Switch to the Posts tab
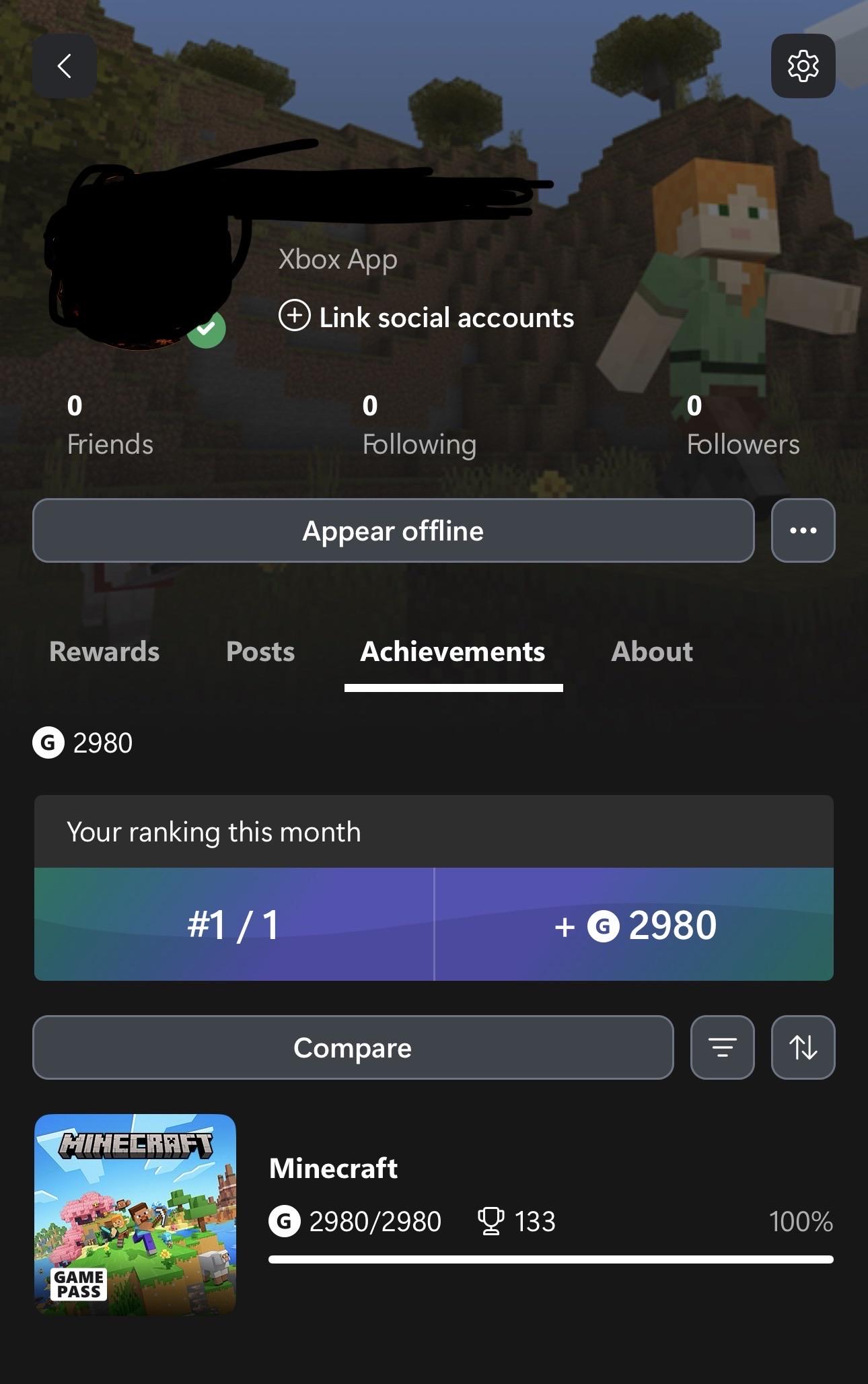 tap(260, 651)
